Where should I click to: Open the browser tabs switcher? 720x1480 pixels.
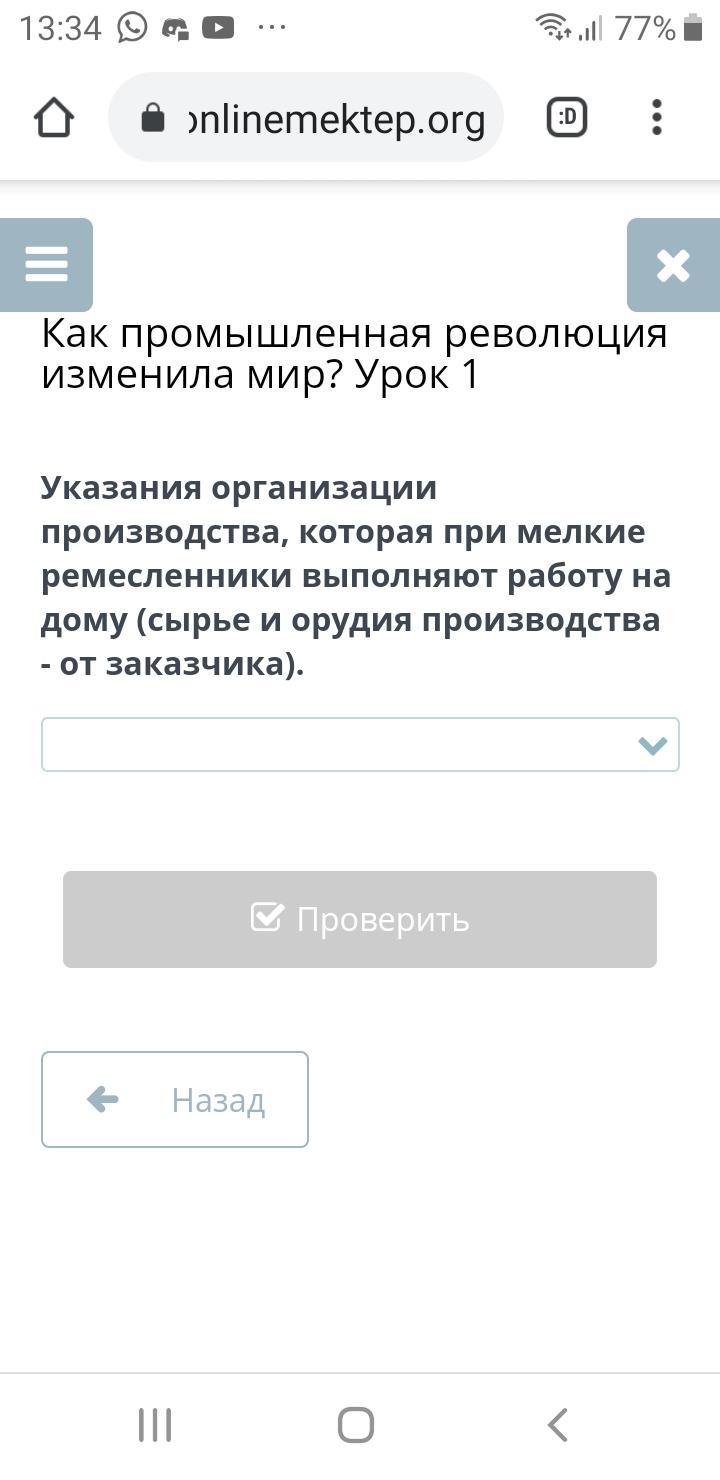point(567,118)
